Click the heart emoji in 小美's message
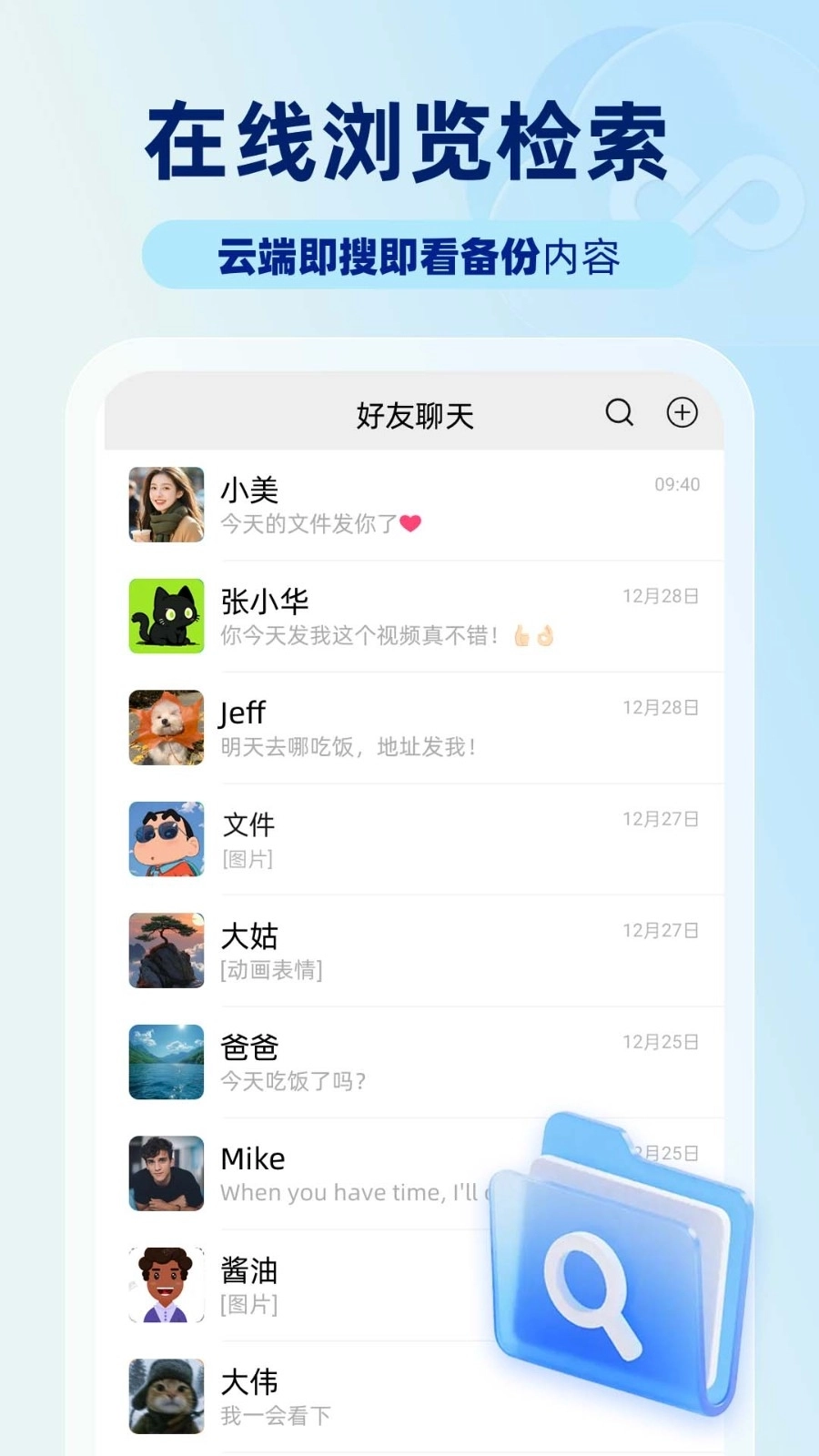Image resolution: width=819 pixels, height=1456 pixels. 411,523
